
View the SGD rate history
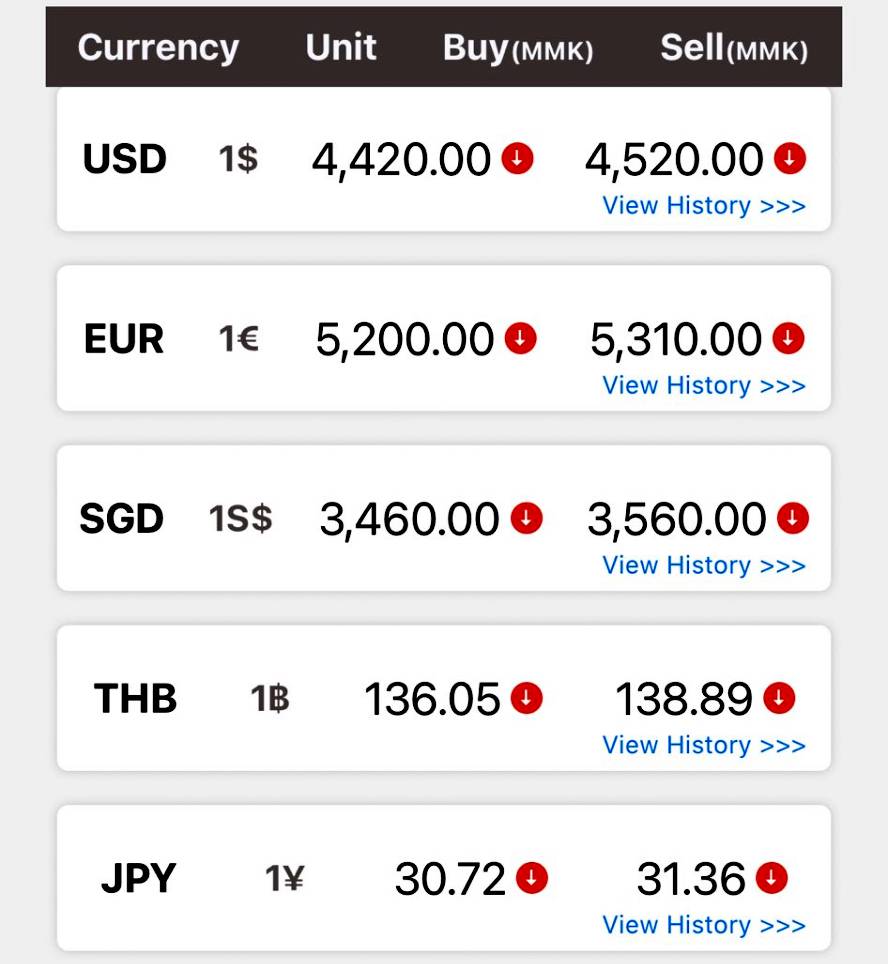(703, 566)
